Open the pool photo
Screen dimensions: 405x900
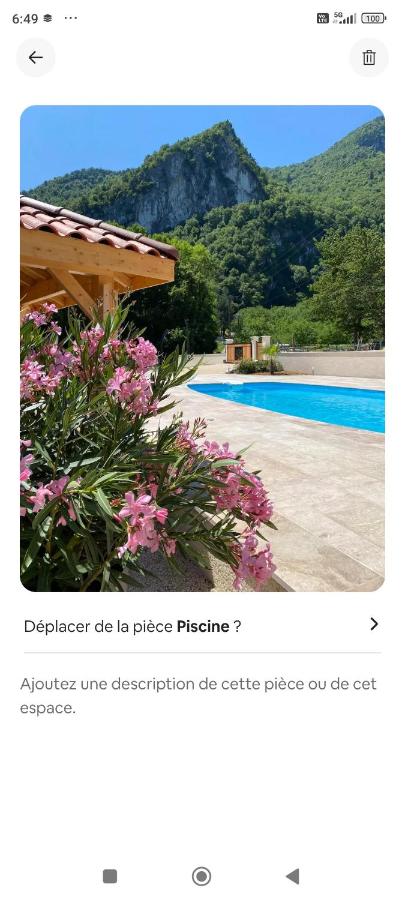coord(202,348)
